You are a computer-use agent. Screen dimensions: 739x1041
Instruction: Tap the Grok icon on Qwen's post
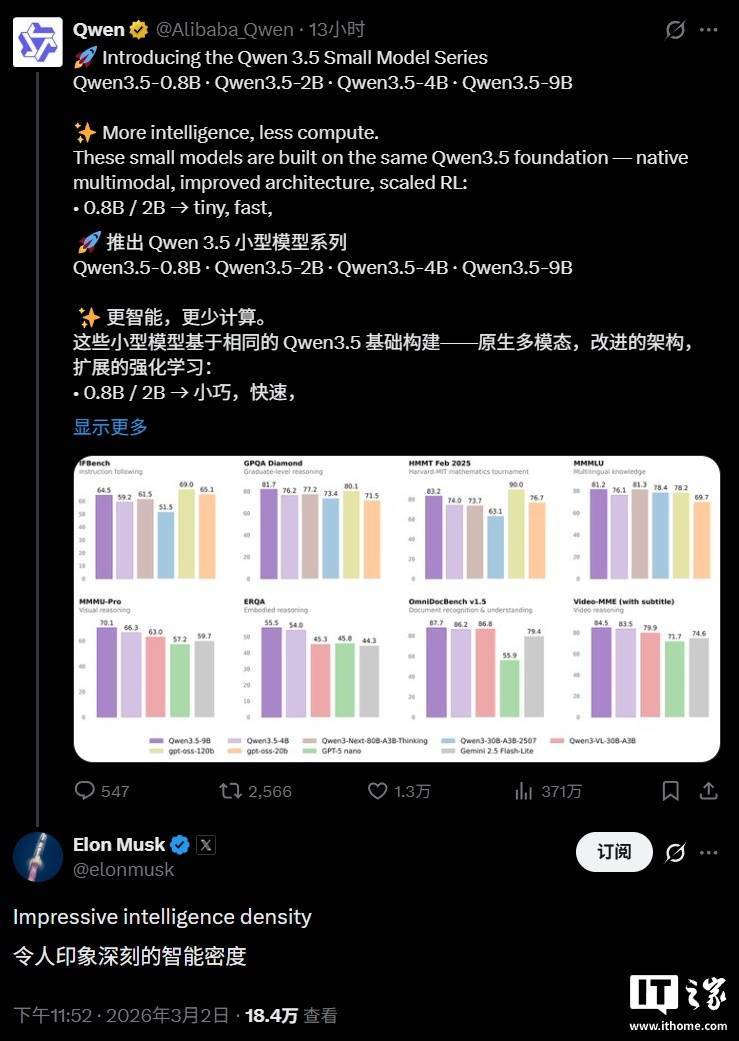(676, 30)
